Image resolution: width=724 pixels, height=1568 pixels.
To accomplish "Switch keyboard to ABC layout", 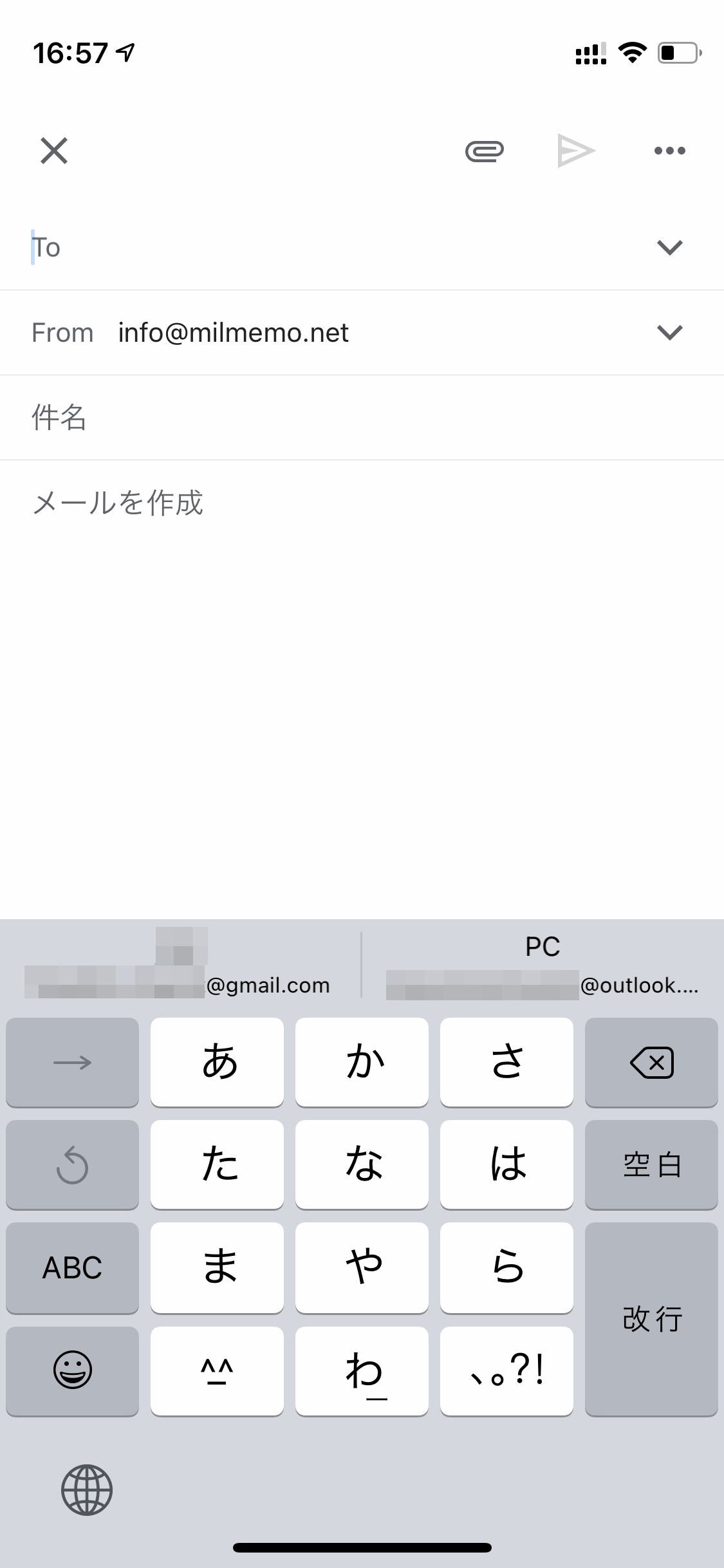I will (x=72, y=1267).
